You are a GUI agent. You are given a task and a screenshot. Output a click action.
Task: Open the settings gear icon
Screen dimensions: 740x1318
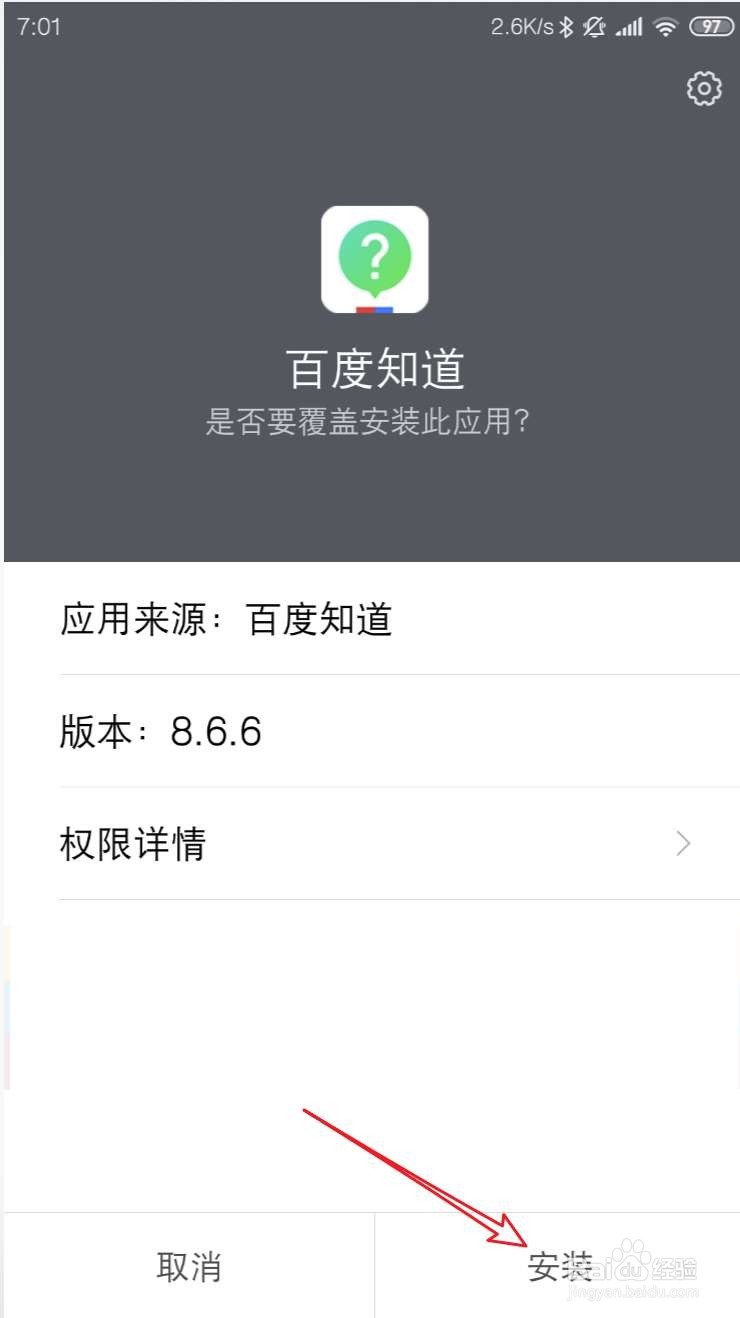tap(705, 88)
